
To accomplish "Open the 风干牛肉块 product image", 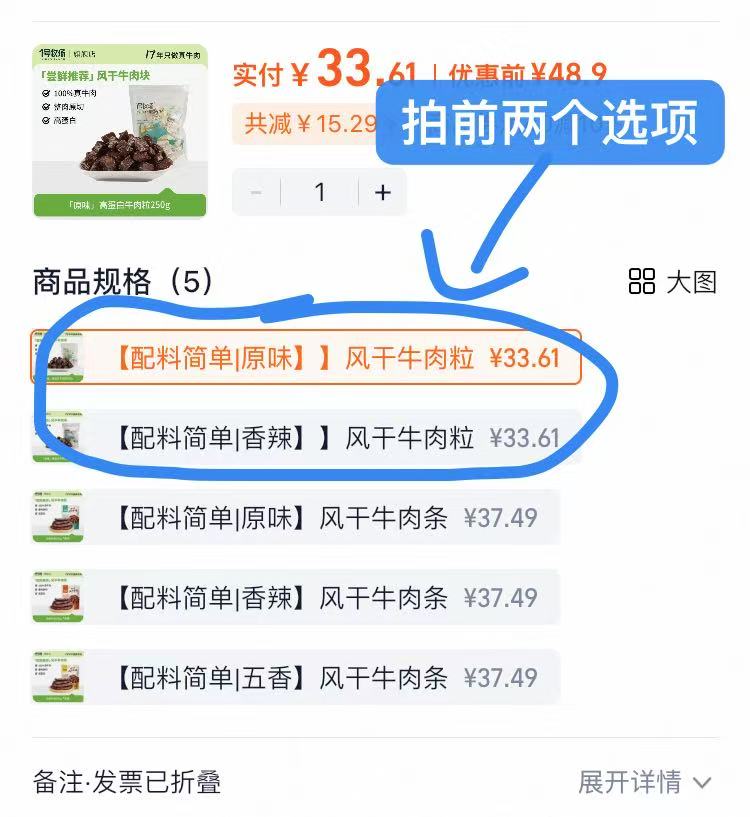I will [x=120, y=130].
